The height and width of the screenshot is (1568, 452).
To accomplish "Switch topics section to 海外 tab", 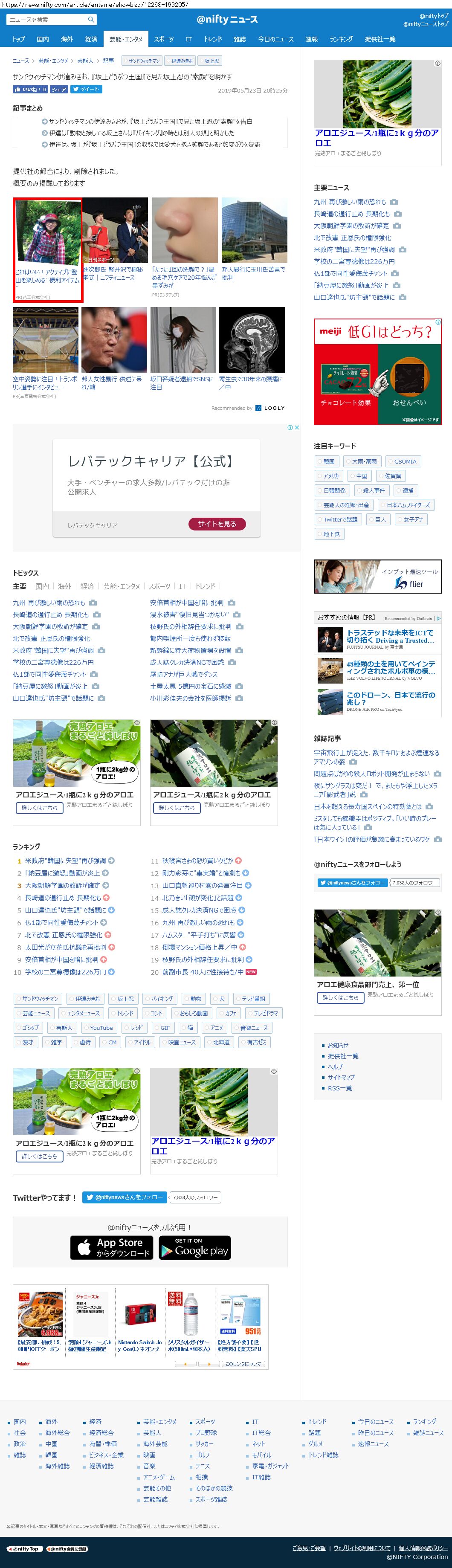I will [x=64, y=586].
